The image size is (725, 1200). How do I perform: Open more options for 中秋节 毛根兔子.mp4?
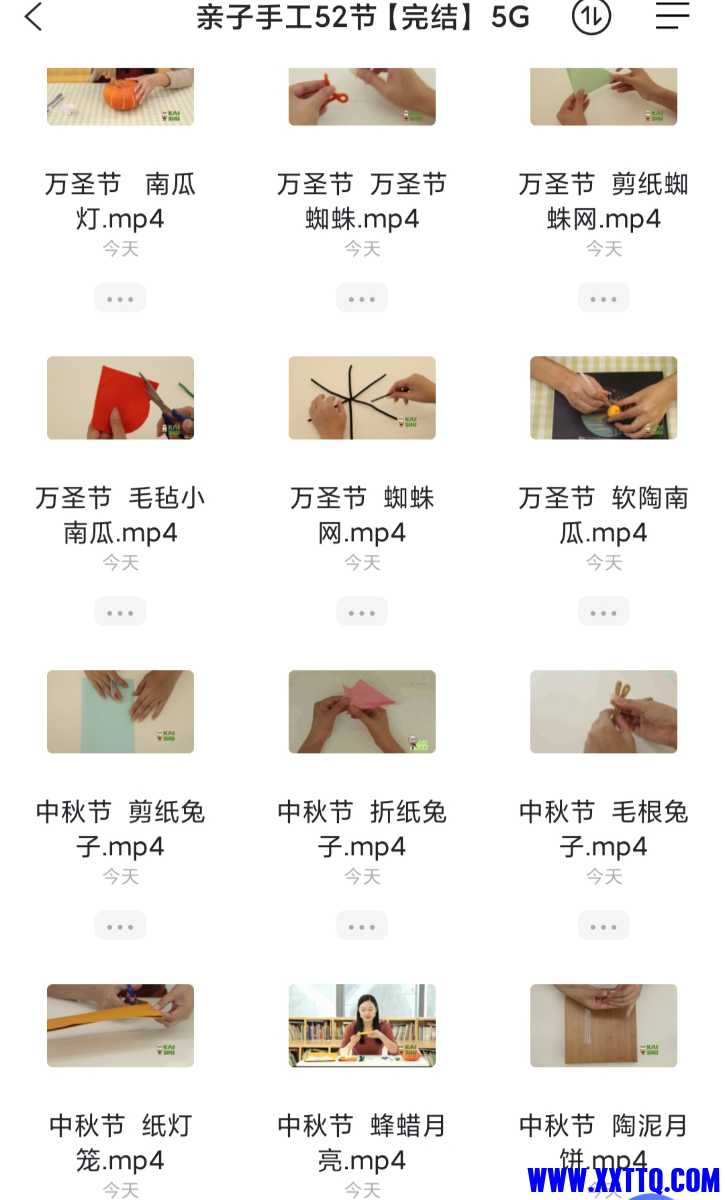pos(603,926)
